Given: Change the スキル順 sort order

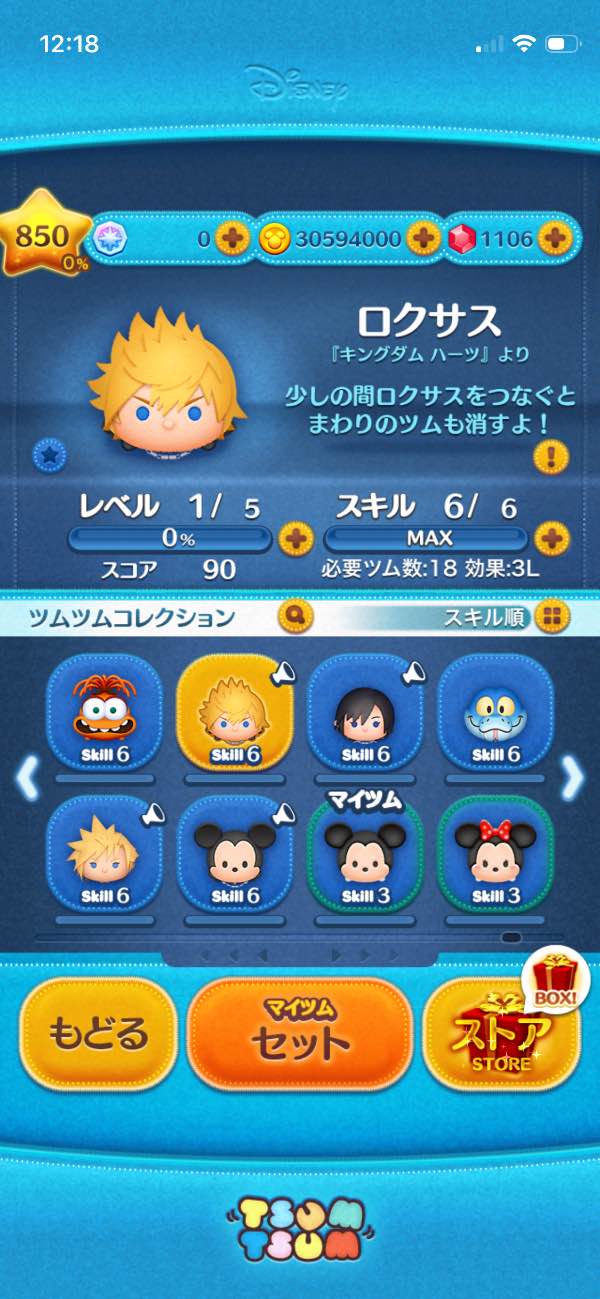Looking at the screenshot, I should point(551,617).
